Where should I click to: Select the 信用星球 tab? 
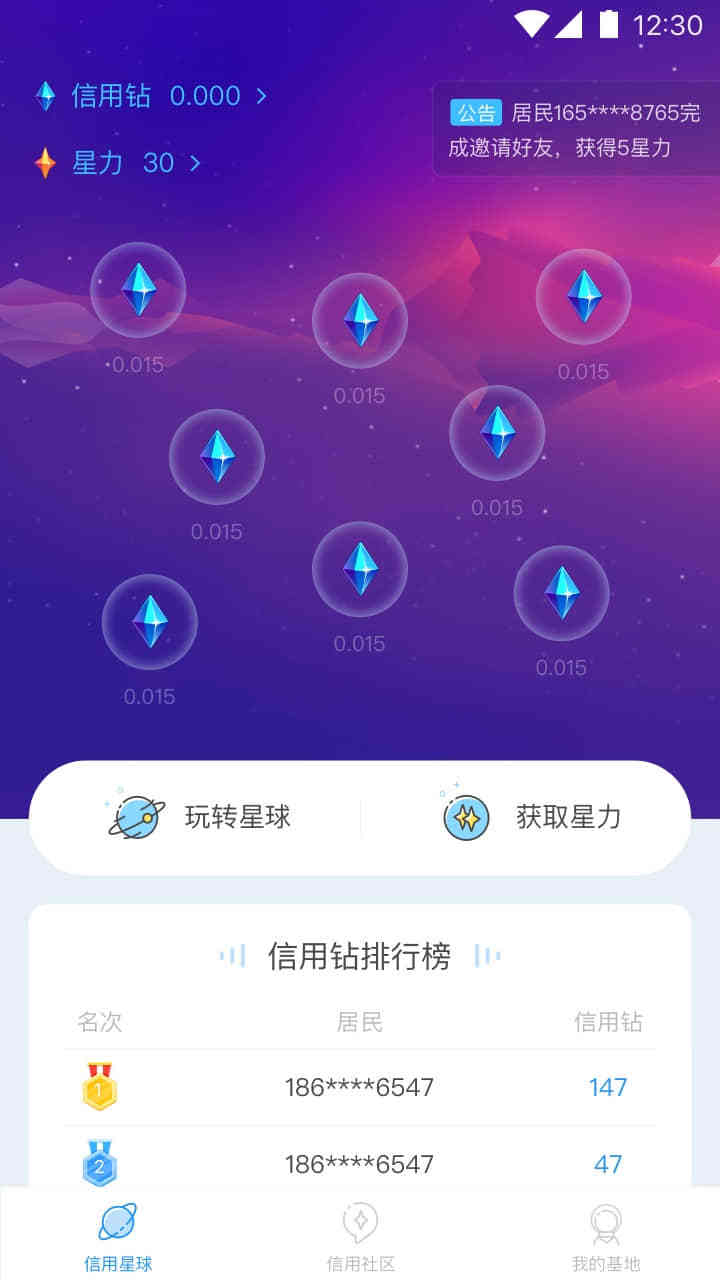point(118,1236)
